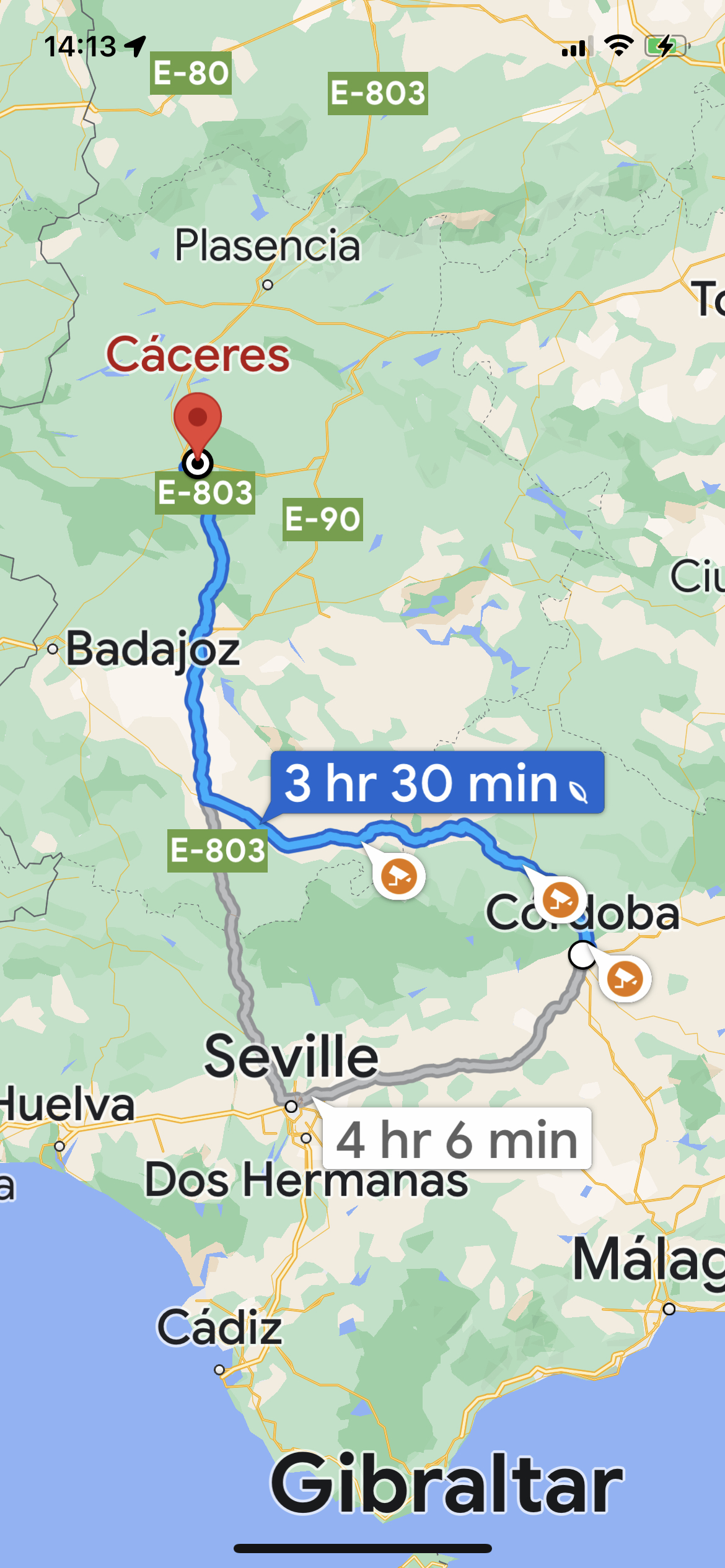Open the speed camera icon nearest the 3 hr 30 min label
Screen dimensions: 725x1568
398,876
